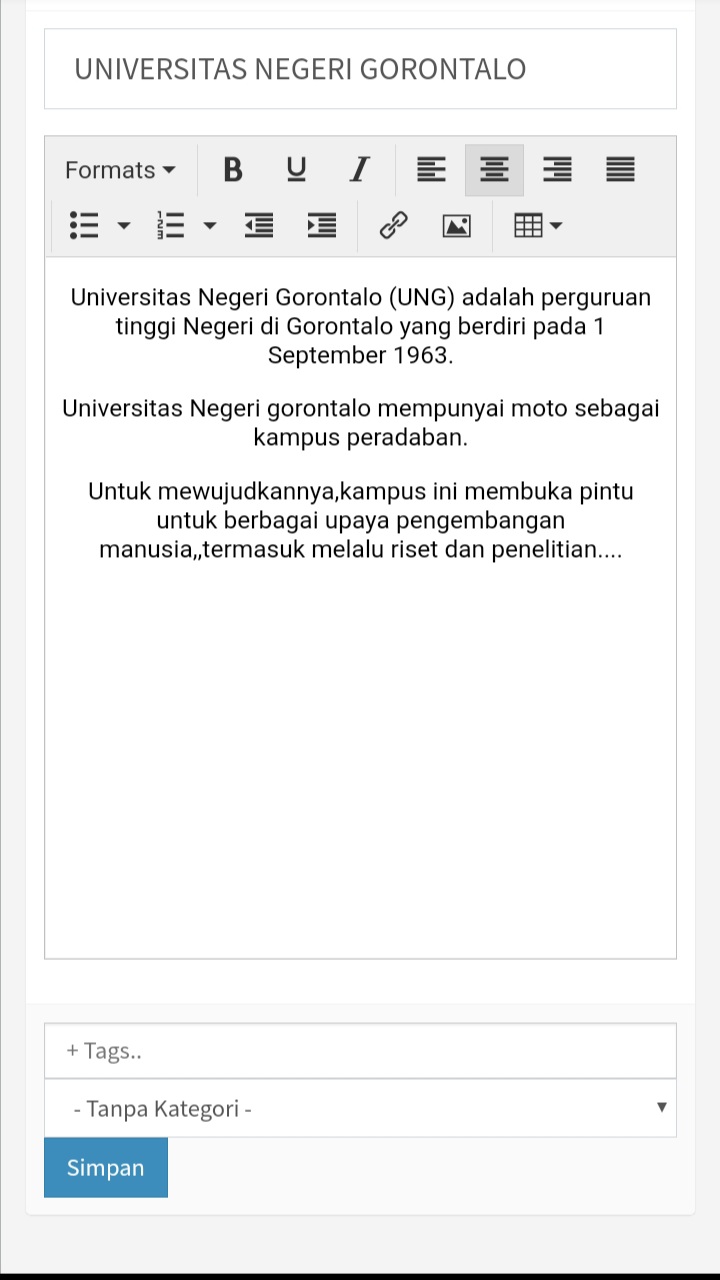This screenshot has height=1280, width=720.
Task: Focus the Tags input field
Action: pyautogui.click(x=360, y=1051)
